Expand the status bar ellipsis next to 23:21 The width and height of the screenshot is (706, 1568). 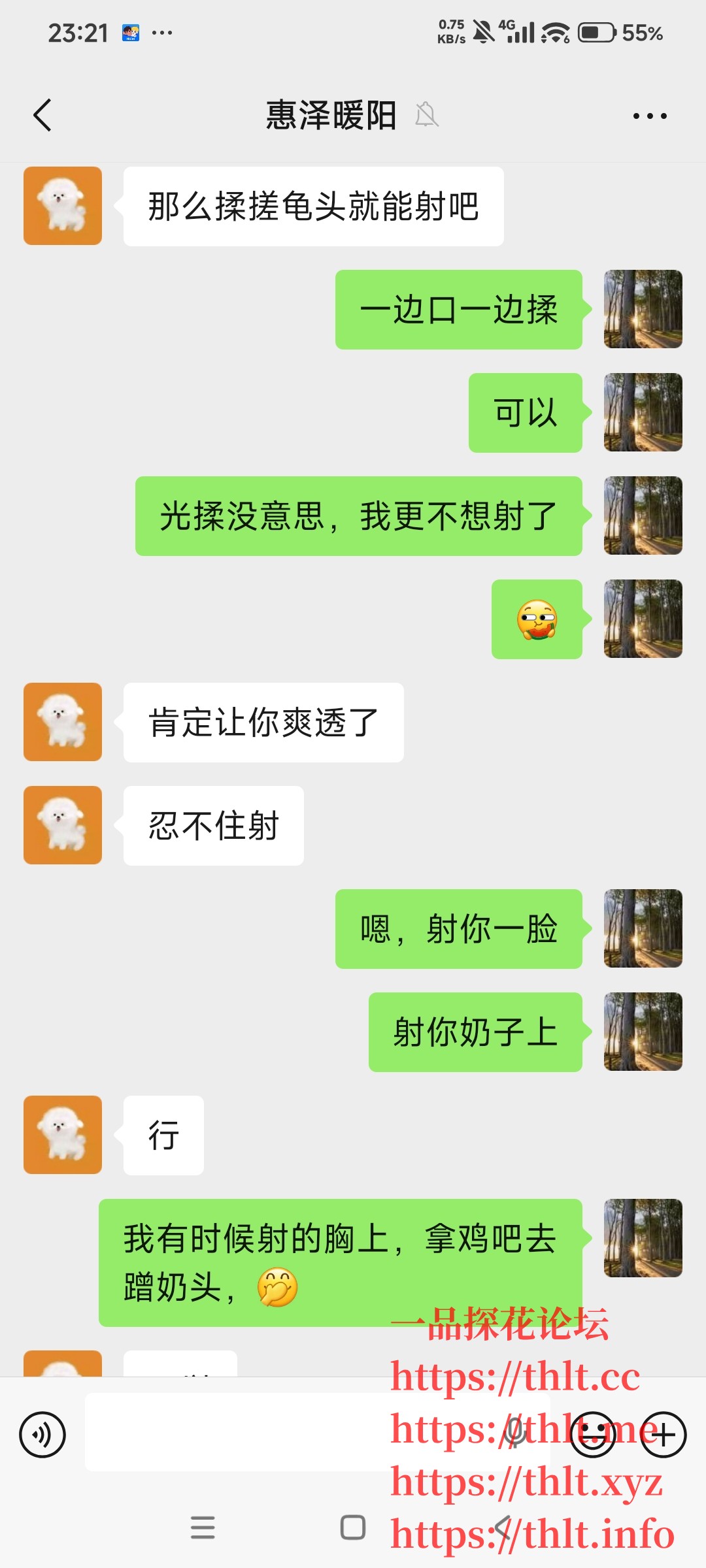pos(162,31)
